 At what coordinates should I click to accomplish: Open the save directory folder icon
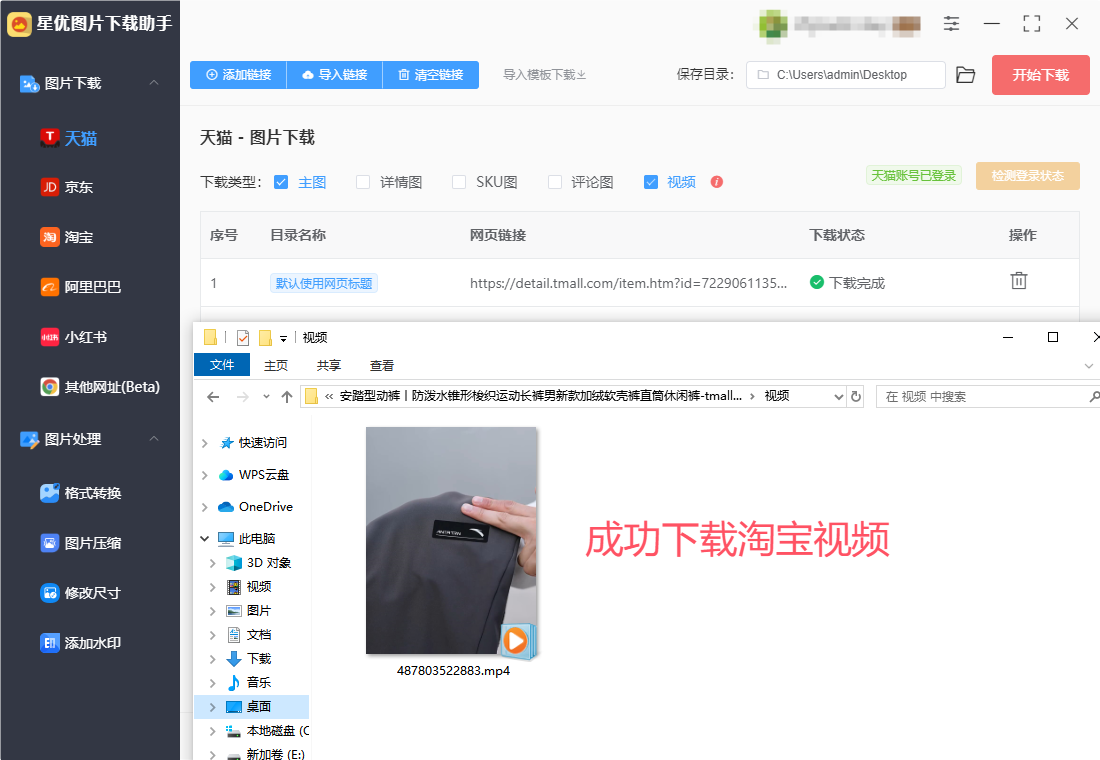965,75
